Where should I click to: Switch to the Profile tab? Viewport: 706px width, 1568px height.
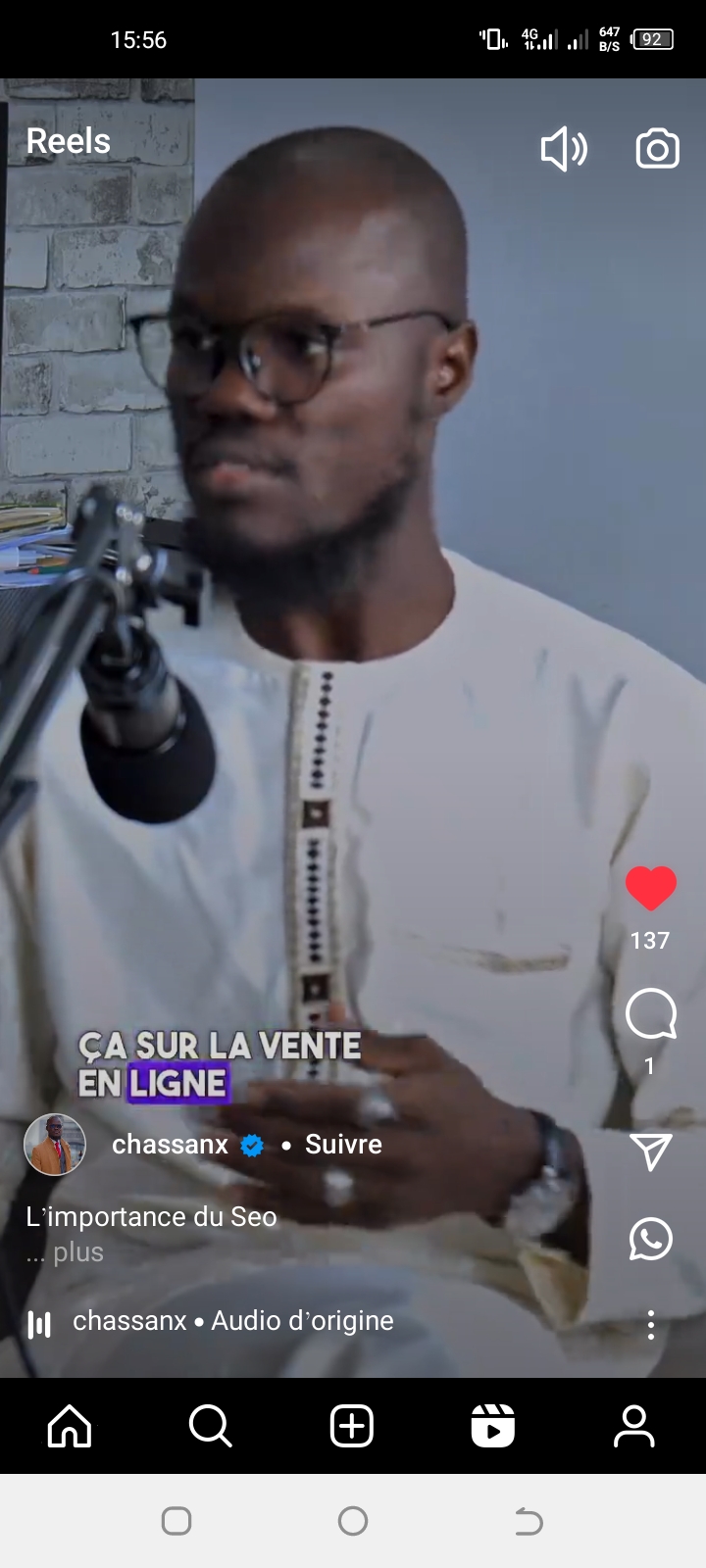point(634,1426)
